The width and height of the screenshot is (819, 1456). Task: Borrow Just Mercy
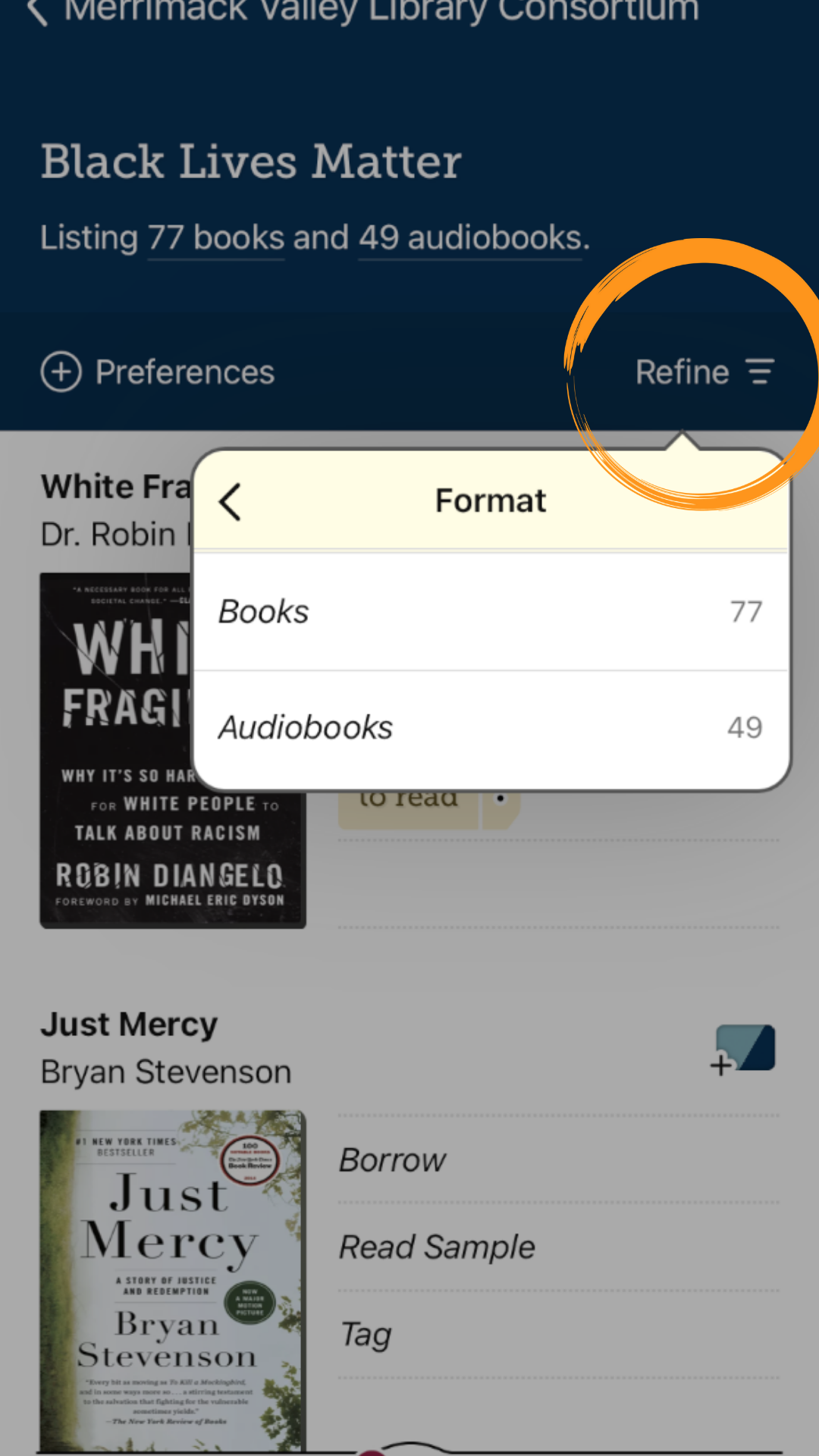pyautogui.click(x=393, y=1160)
